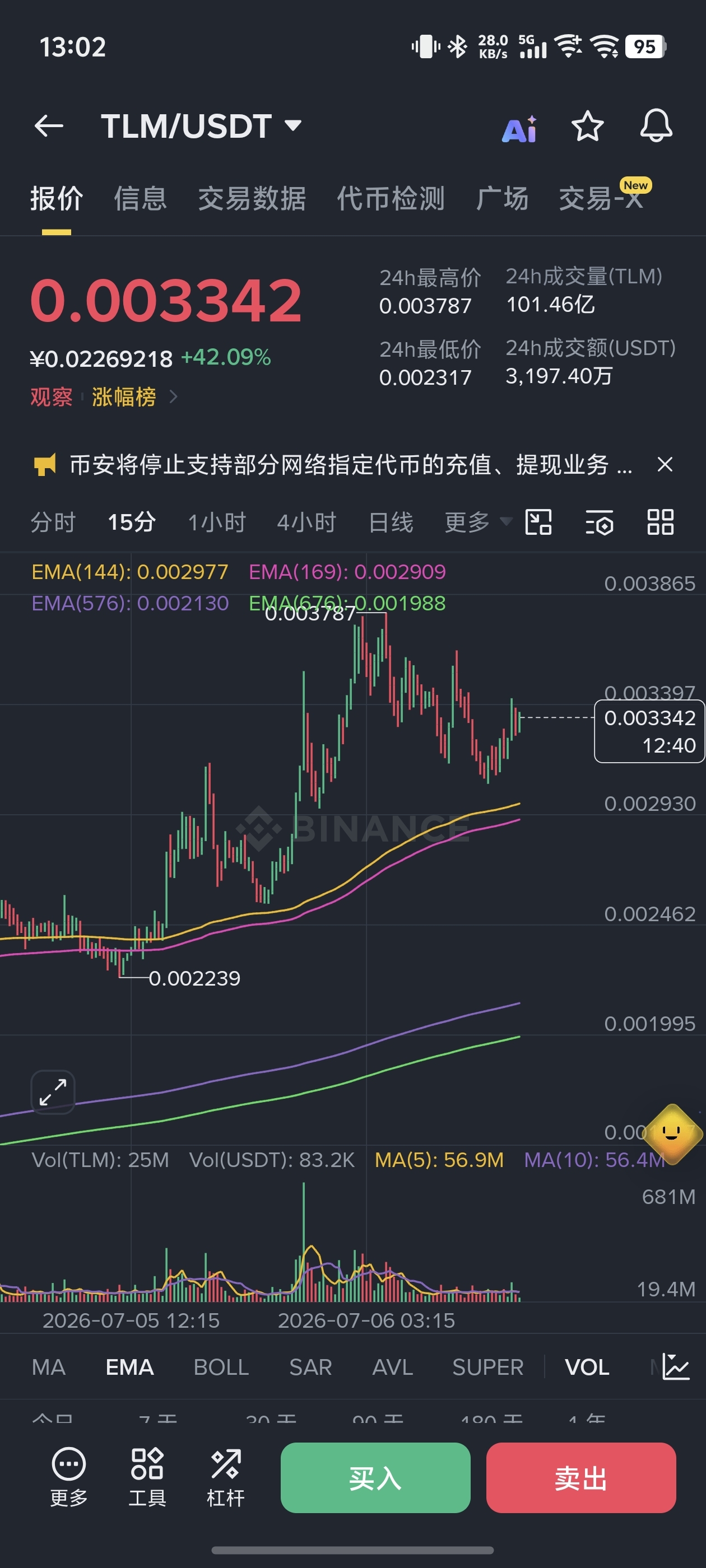Select the BOLL indicator
The image size is (706, 1568).
tap(221, 1367)
